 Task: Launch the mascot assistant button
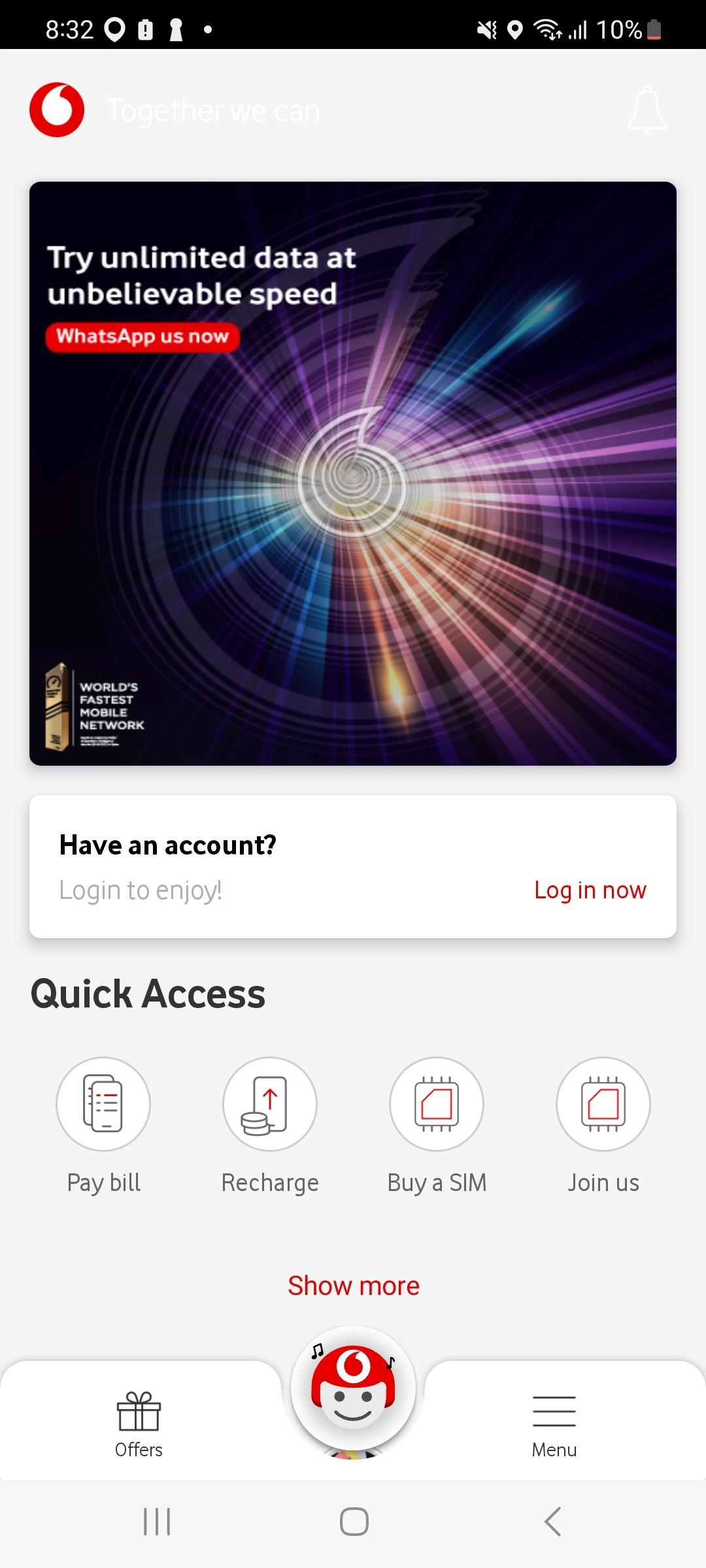(x=353, y=1389)
